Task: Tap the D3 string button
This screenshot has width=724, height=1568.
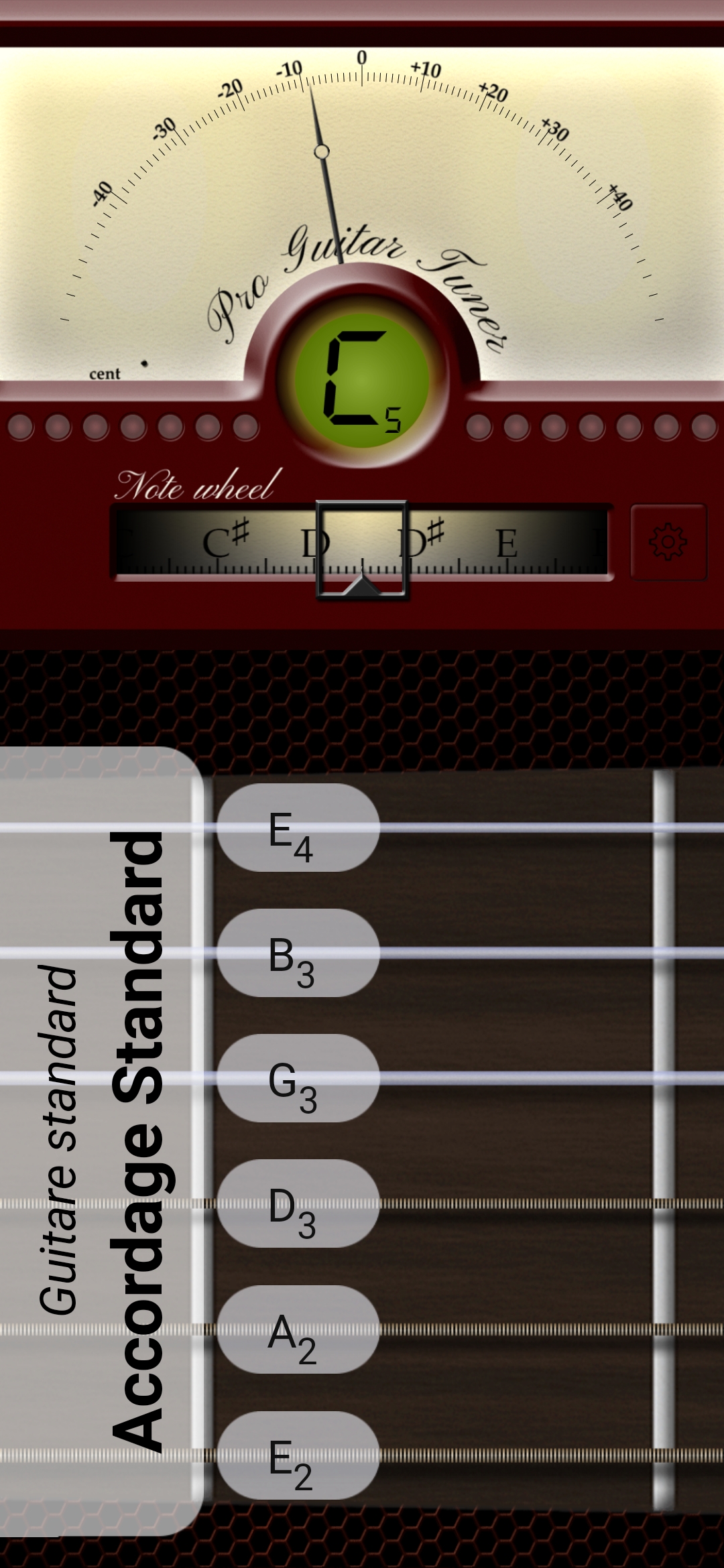Action: [298, 1203]
